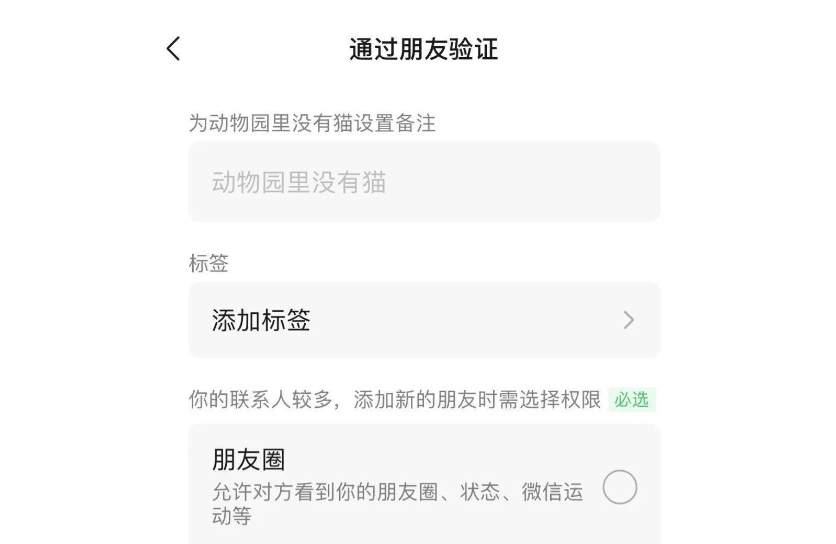Image resolution: width=836 pixels, height=544 pixels.
Task: Go back from friend verification page
Action: pyautogui.click(x=174, y=48)
